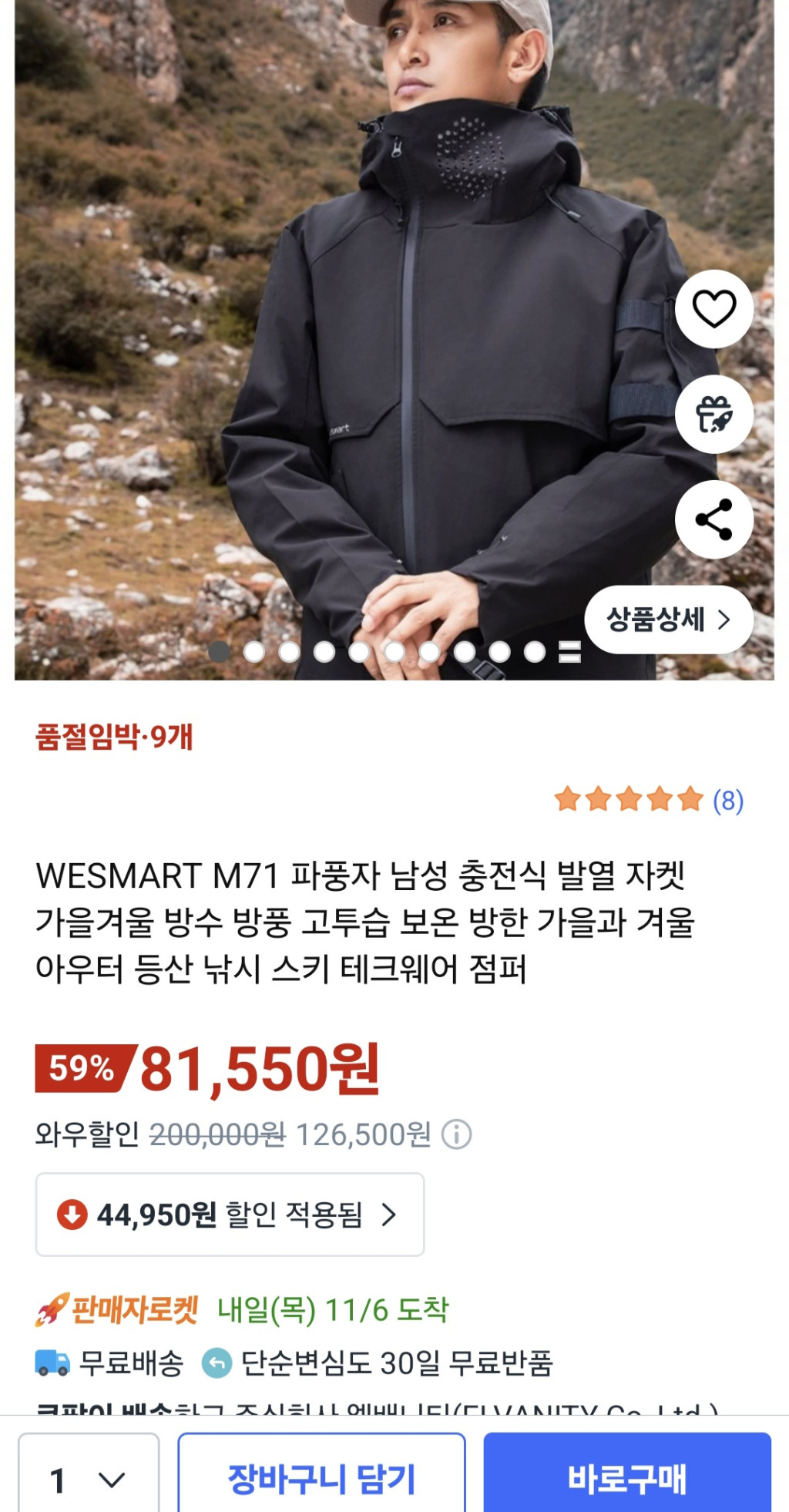Open the image list view indicator

(569, 652)
